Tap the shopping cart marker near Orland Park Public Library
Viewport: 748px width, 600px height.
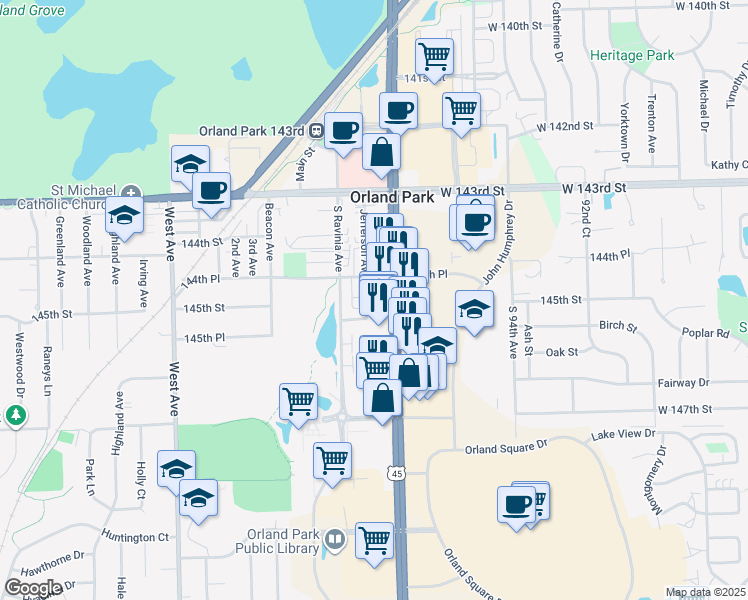click(x=374, y=541)
